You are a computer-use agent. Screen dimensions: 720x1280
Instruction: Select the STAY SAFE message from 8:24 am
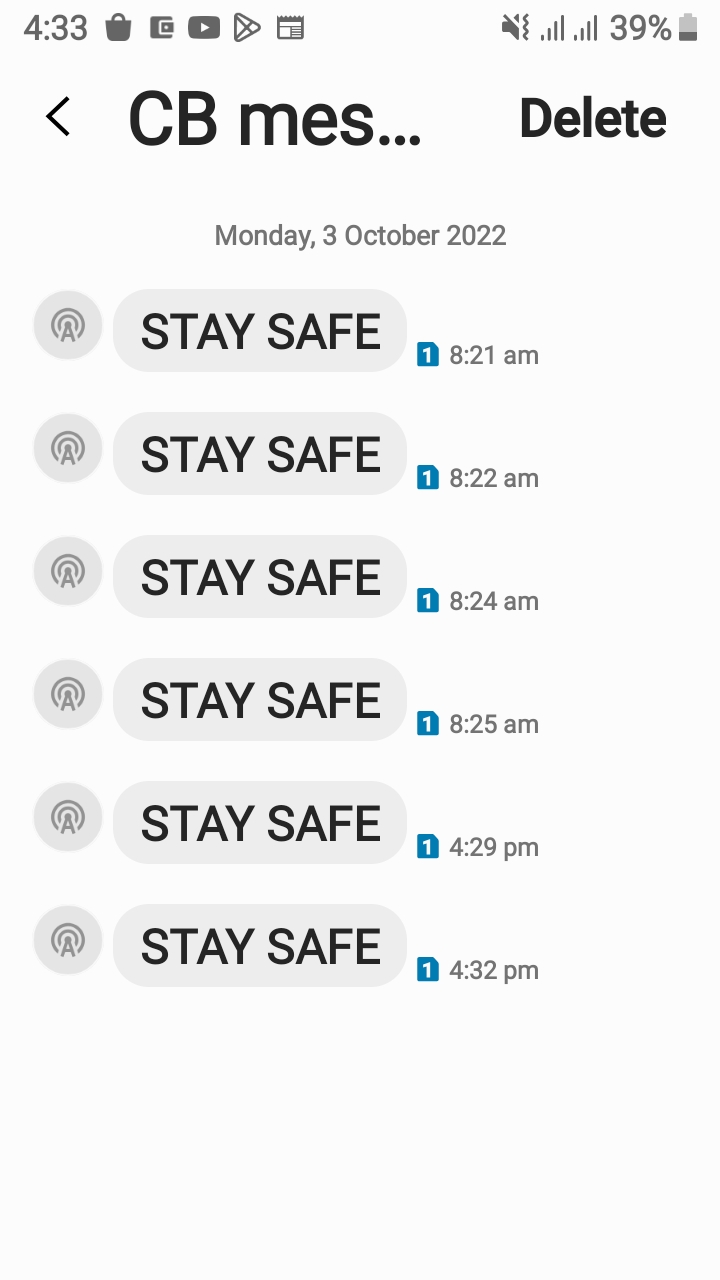[260, 577]
